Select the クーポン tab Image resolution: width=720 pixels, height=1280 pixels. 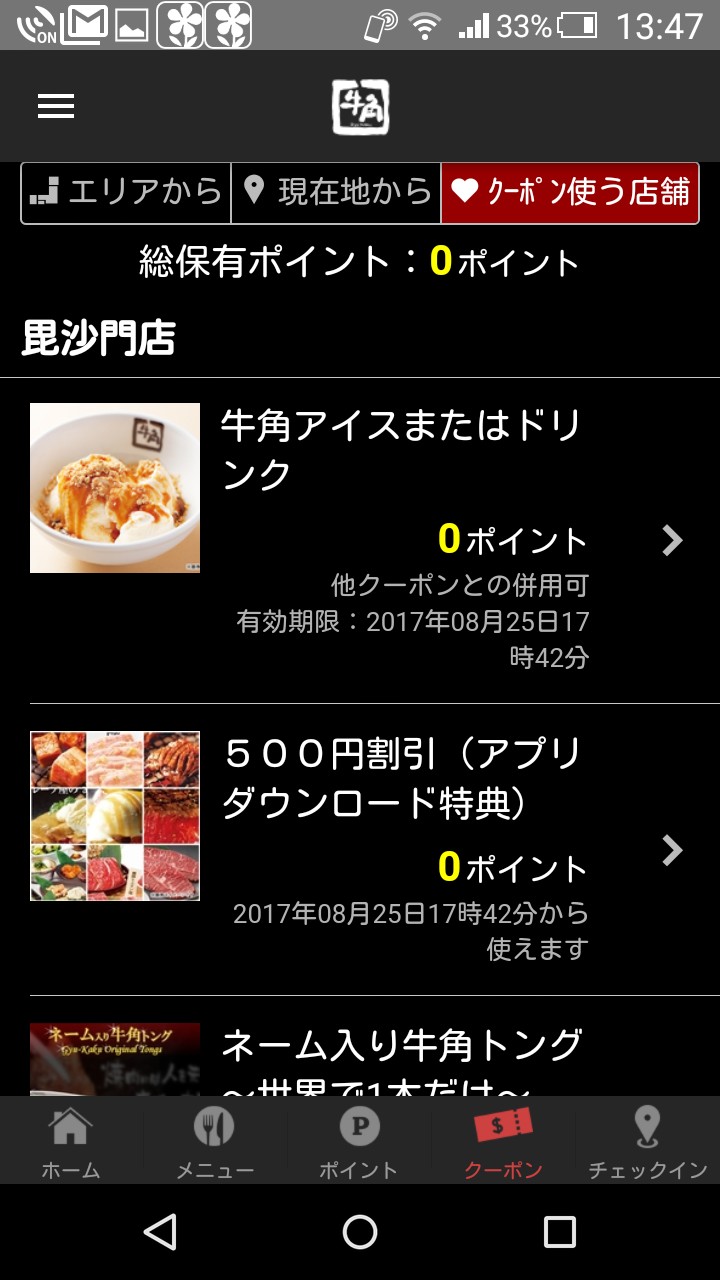click(503, 1142)
